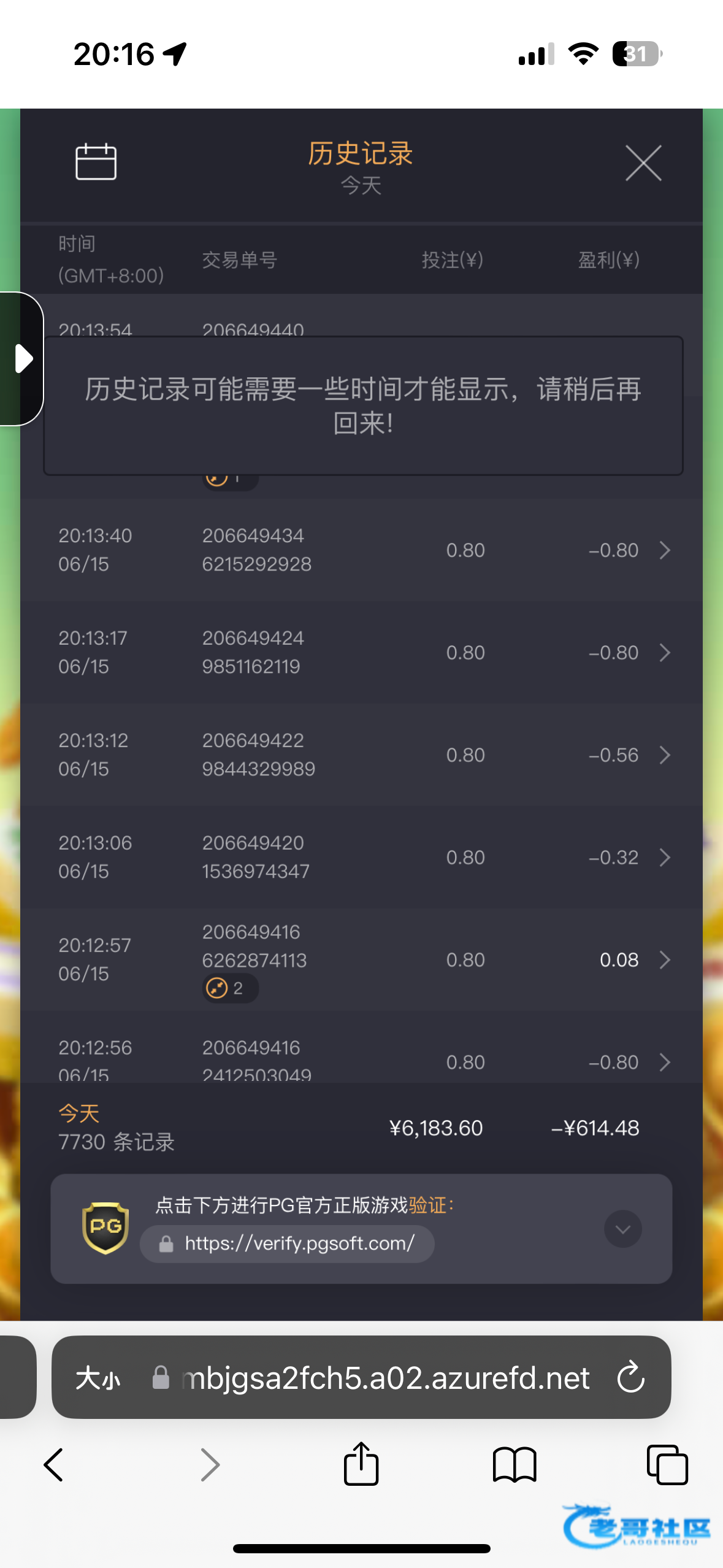Image resolution: width=723 pixels, height=1568 pixels.
Task: Share this page from Safari toolbar
Action: 361,1464
